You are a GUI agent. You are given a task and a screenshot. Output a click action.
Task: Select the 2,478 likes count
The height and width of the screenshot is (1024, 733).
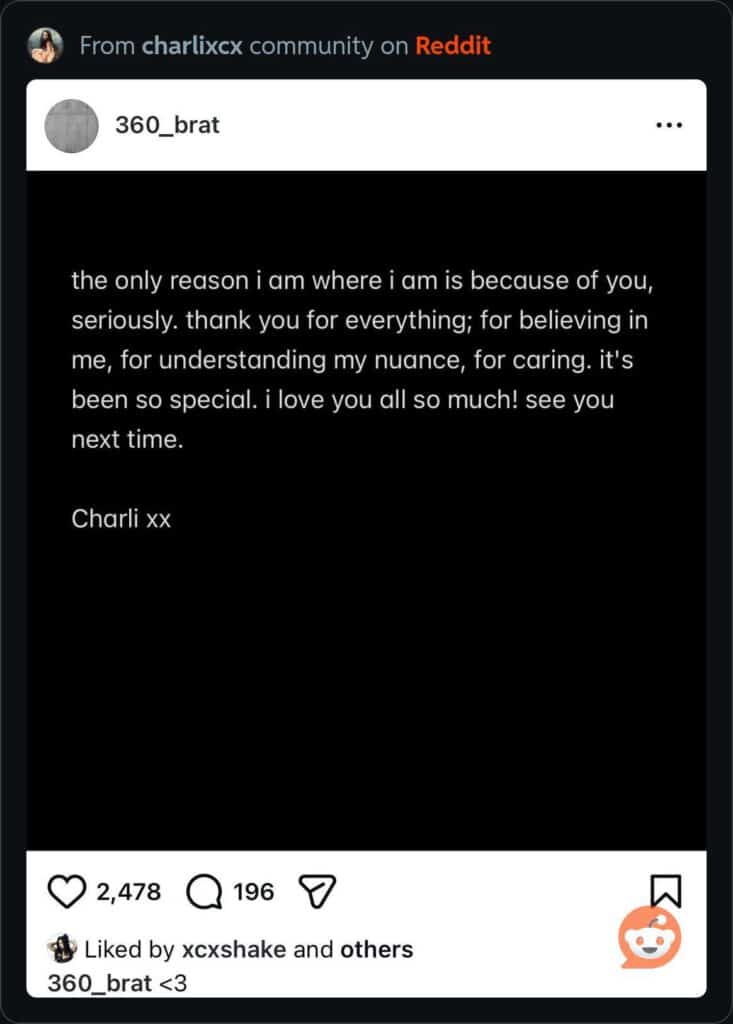127,891
